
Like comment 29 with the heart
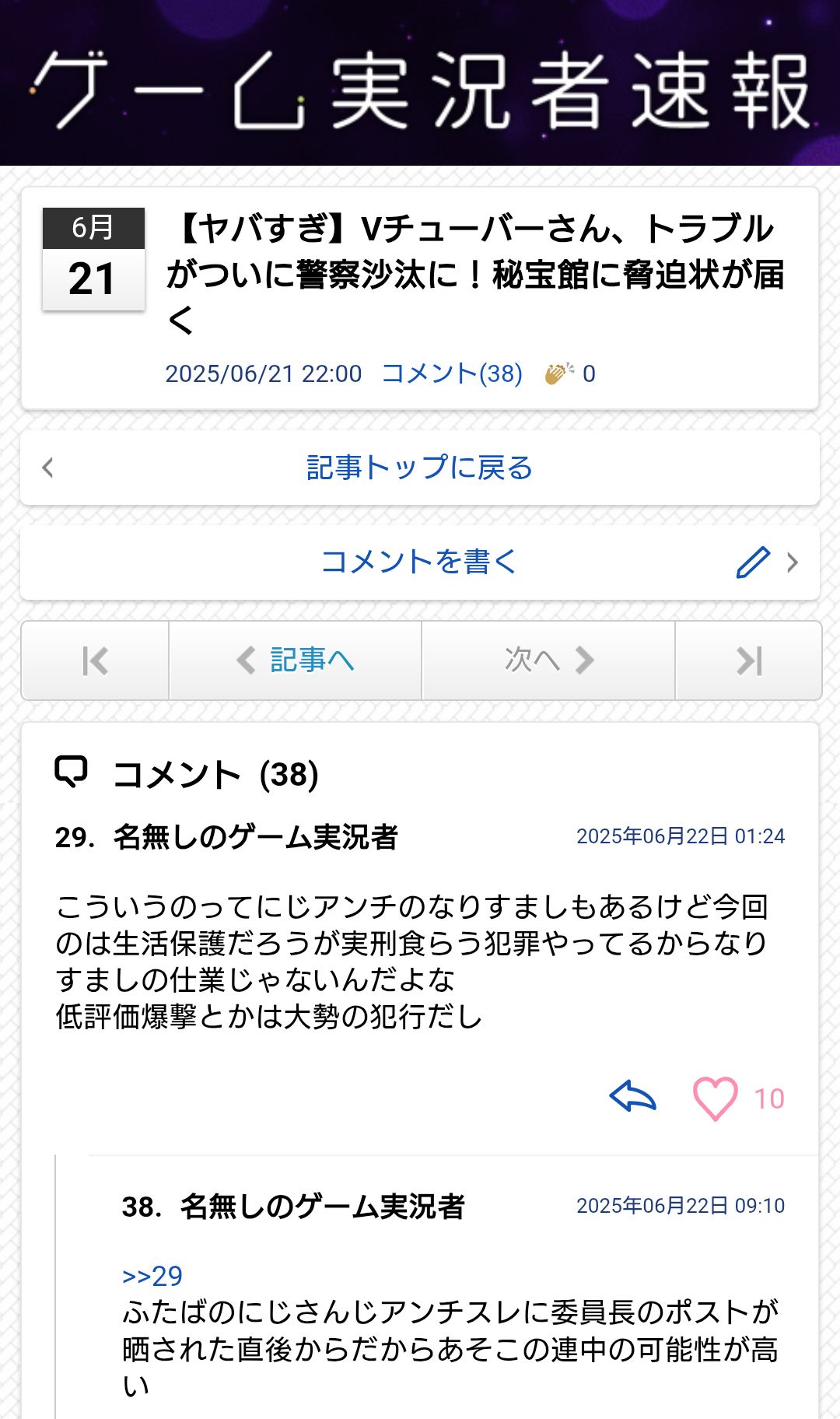click(715, 1098)
